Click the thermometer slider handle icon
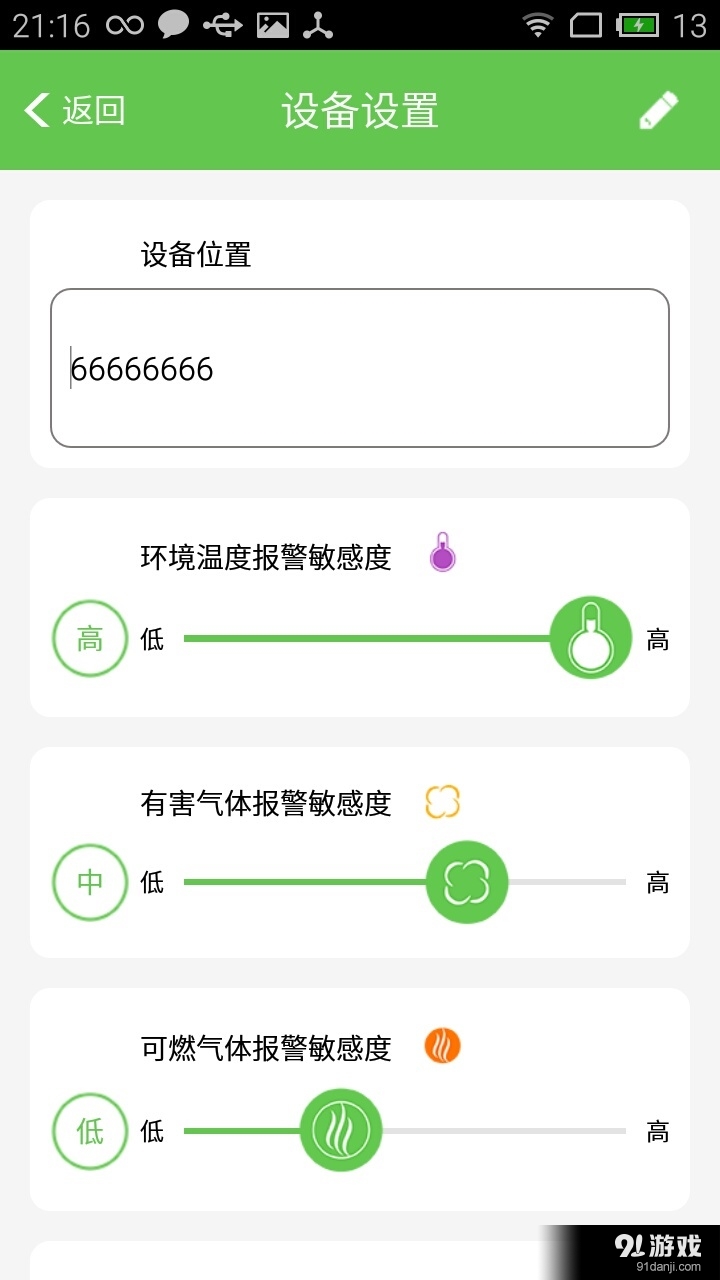720x1280 pixels. tap(590, 637)
